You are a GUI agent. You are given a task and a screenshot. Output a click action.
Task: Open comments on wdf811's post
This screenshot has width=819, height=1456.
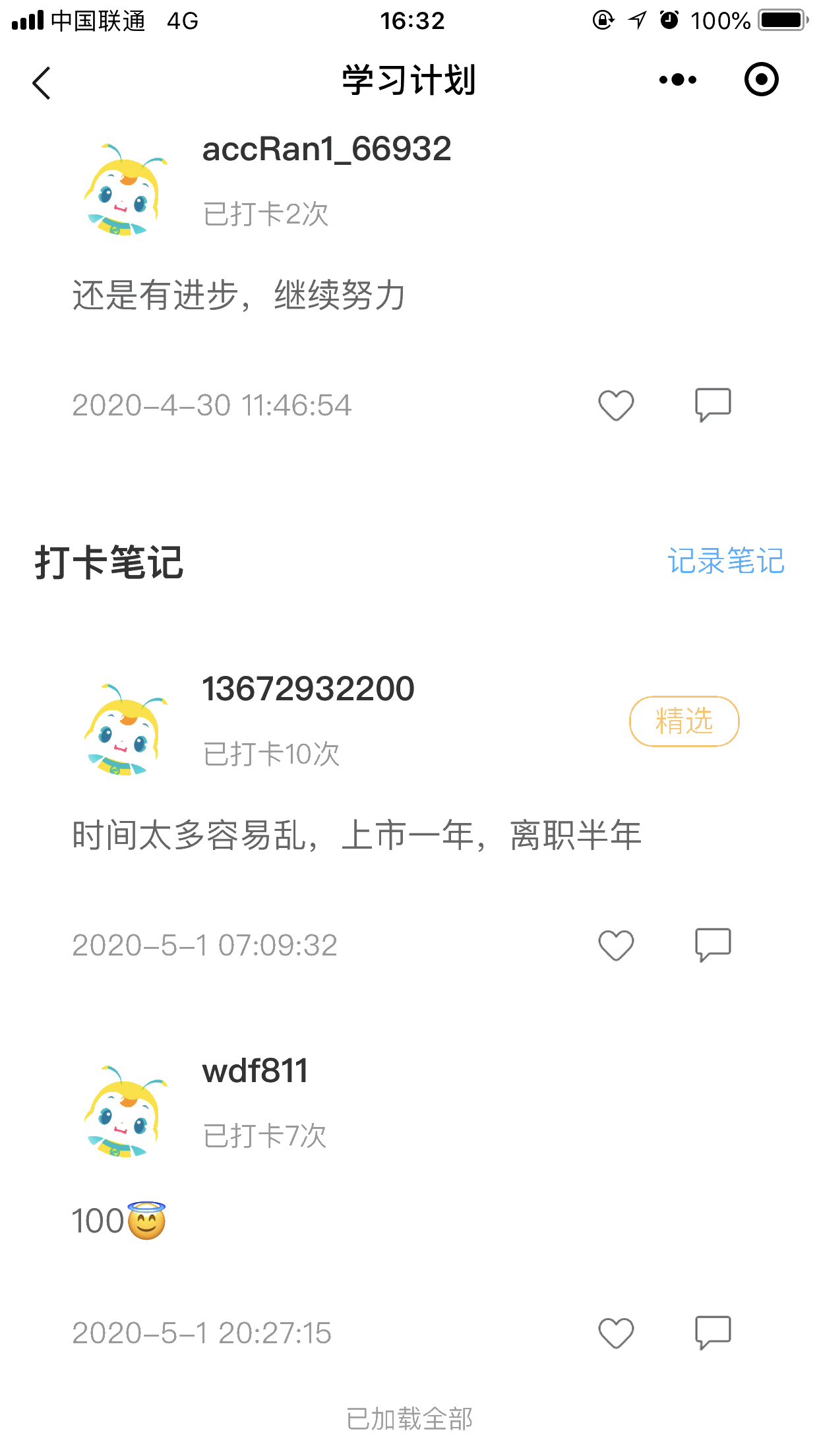pyautogui.click(x=712, y=1332)
